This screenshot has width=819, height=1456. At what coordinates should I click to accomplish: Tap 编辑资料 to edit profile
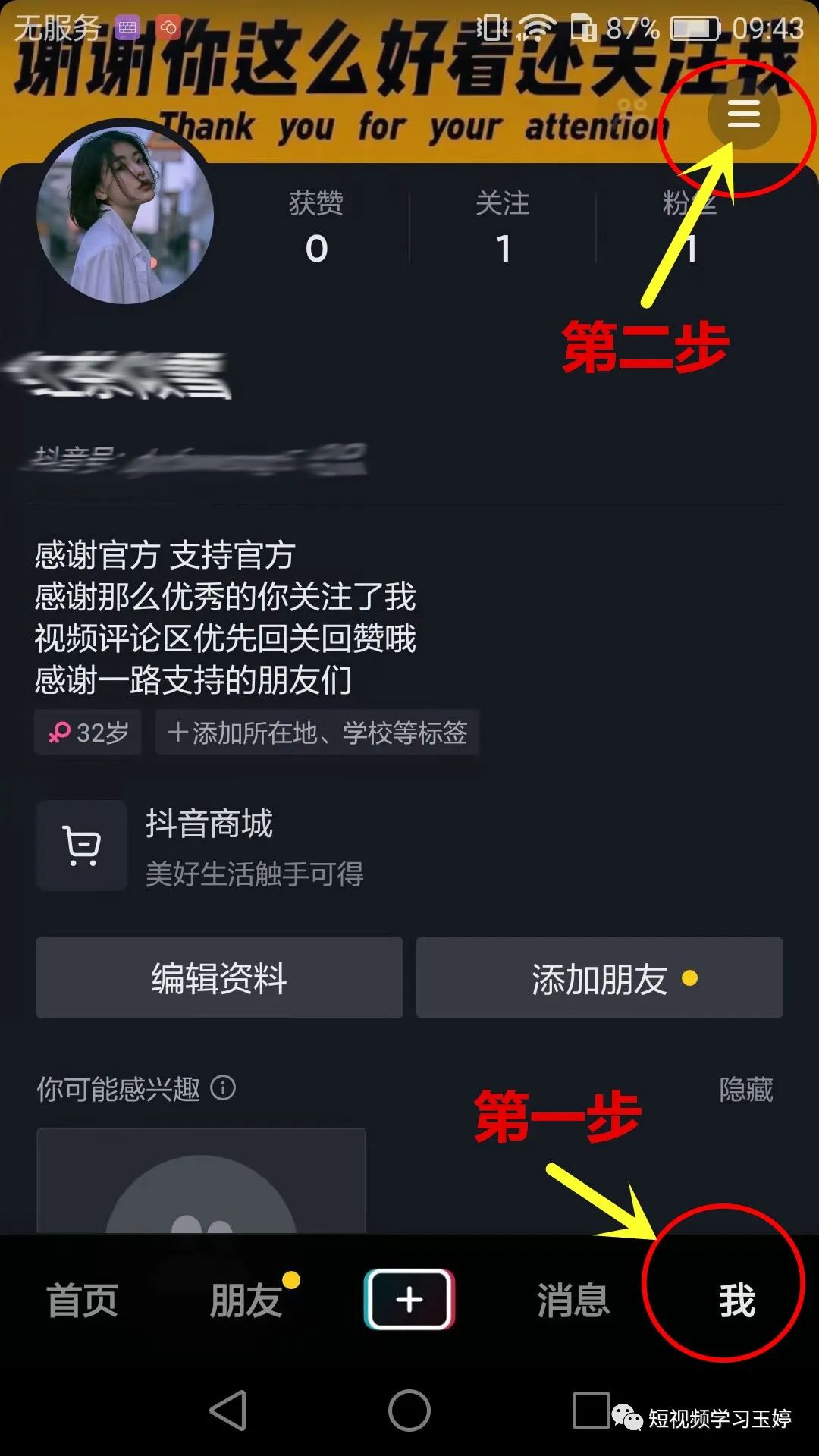[219, 978]
